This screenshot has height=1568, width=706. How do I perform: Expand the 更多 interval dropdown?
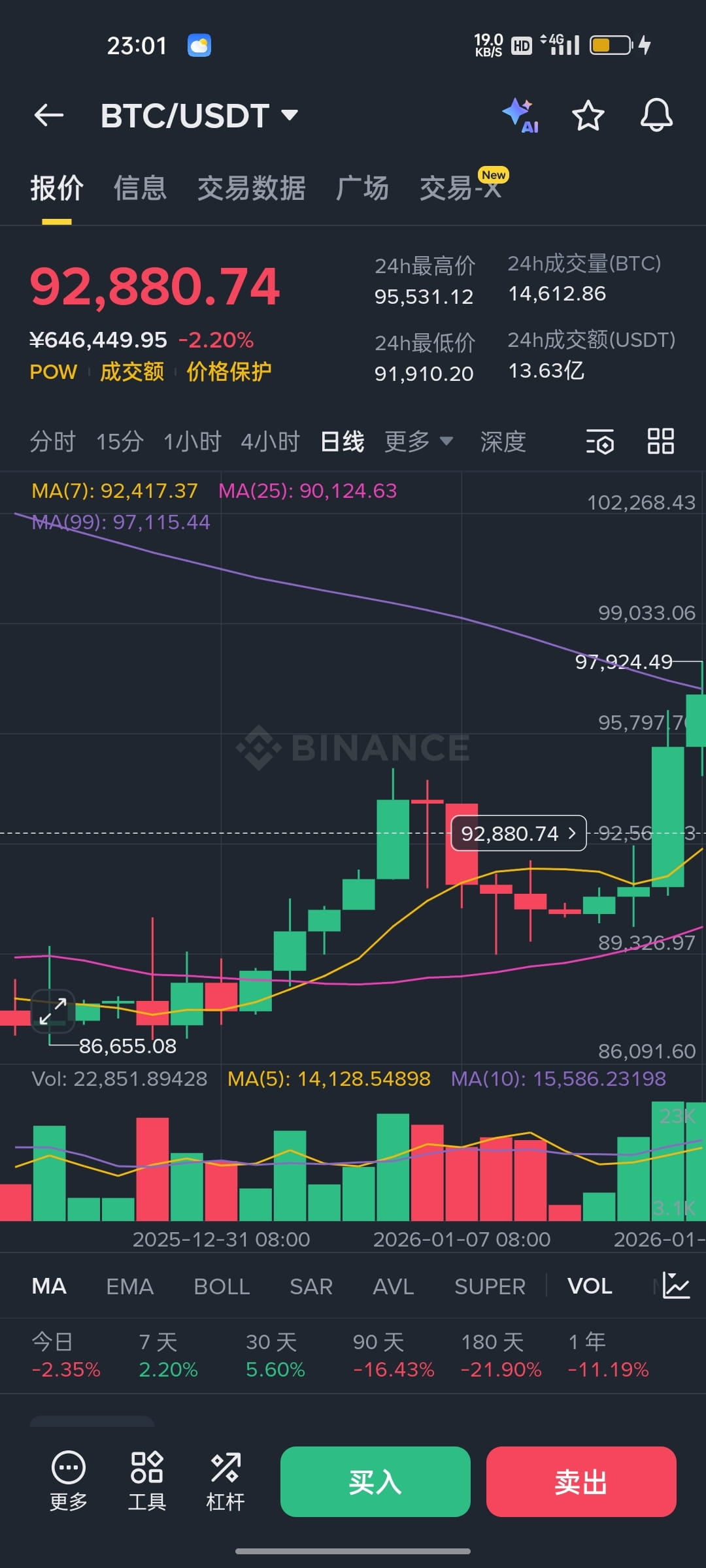[x=418, y=442]
